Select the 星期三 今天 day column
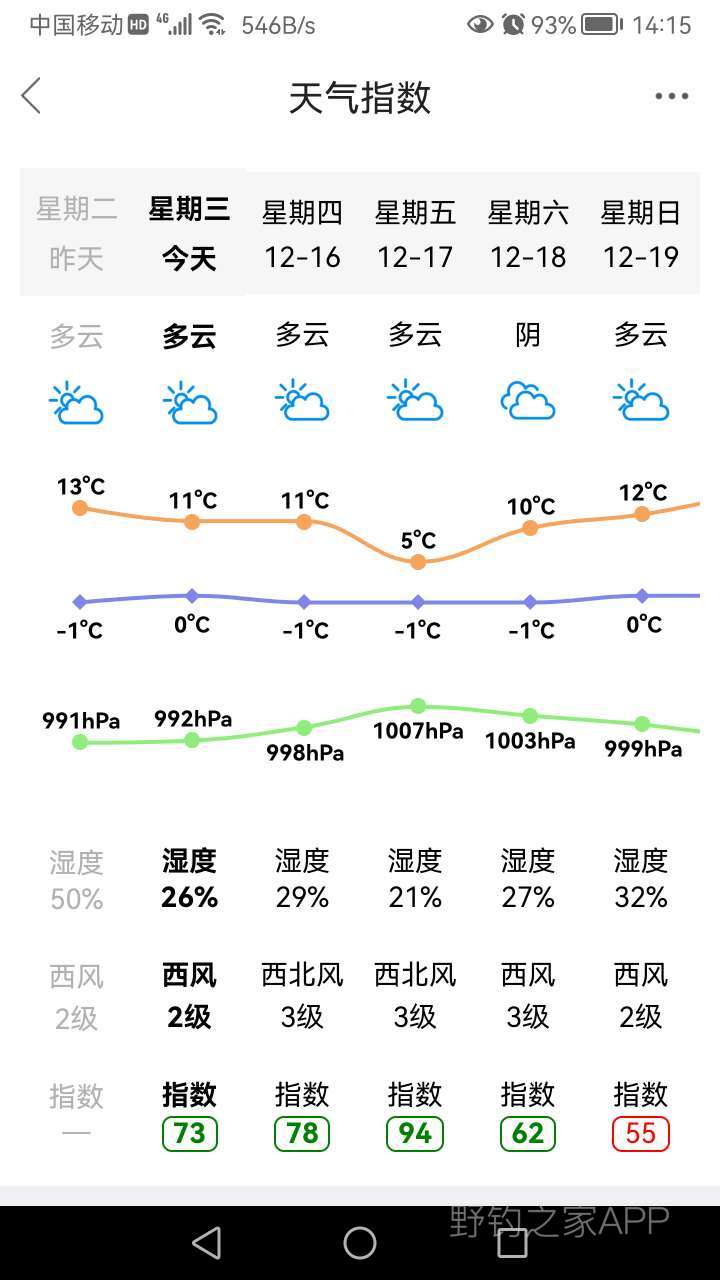 189,234
